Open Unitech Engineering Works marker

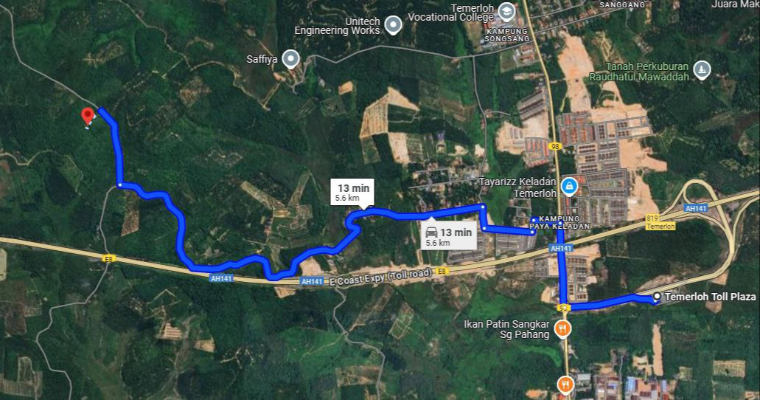click(393, 25)
